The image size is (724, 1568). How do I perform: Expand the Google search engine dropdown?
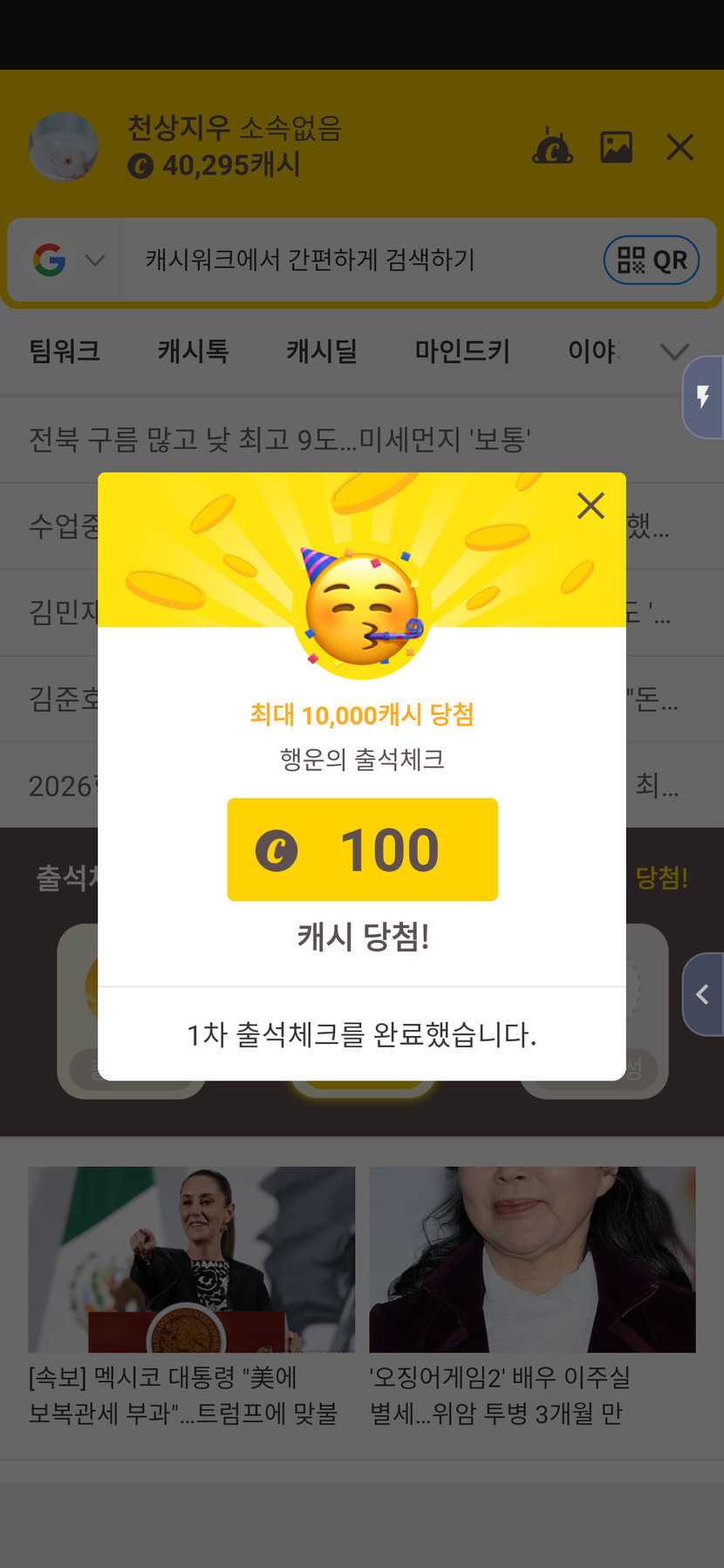94,260
